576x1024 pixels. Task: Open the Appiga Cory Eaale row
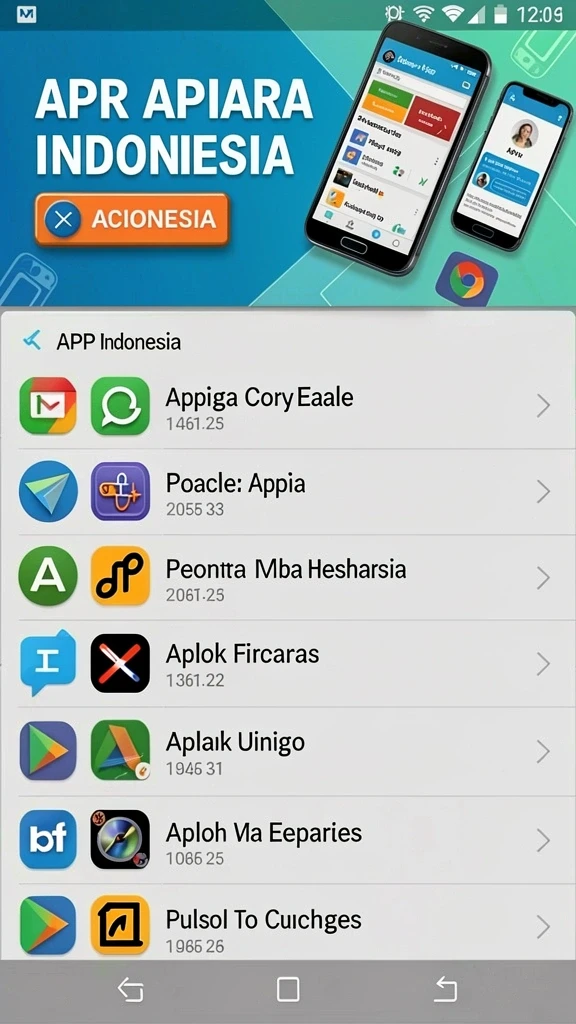point(288,406)
